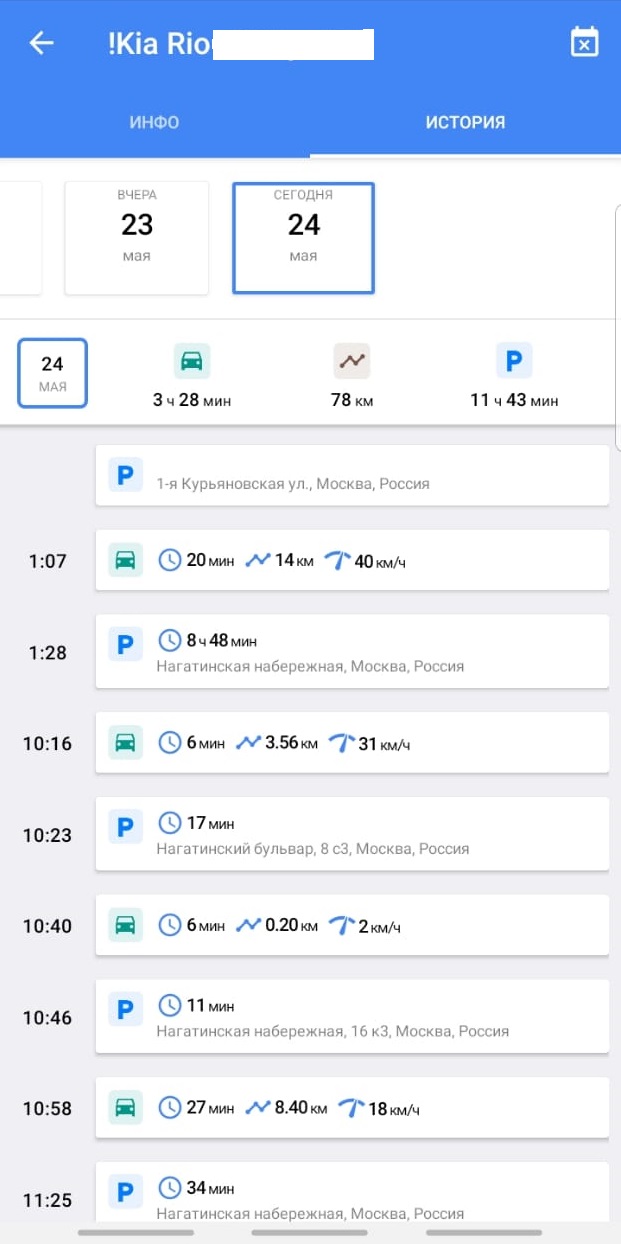Open parking entry at 1-я Курьяновская ул.
621x1244 pixels.
click(352, 476)
